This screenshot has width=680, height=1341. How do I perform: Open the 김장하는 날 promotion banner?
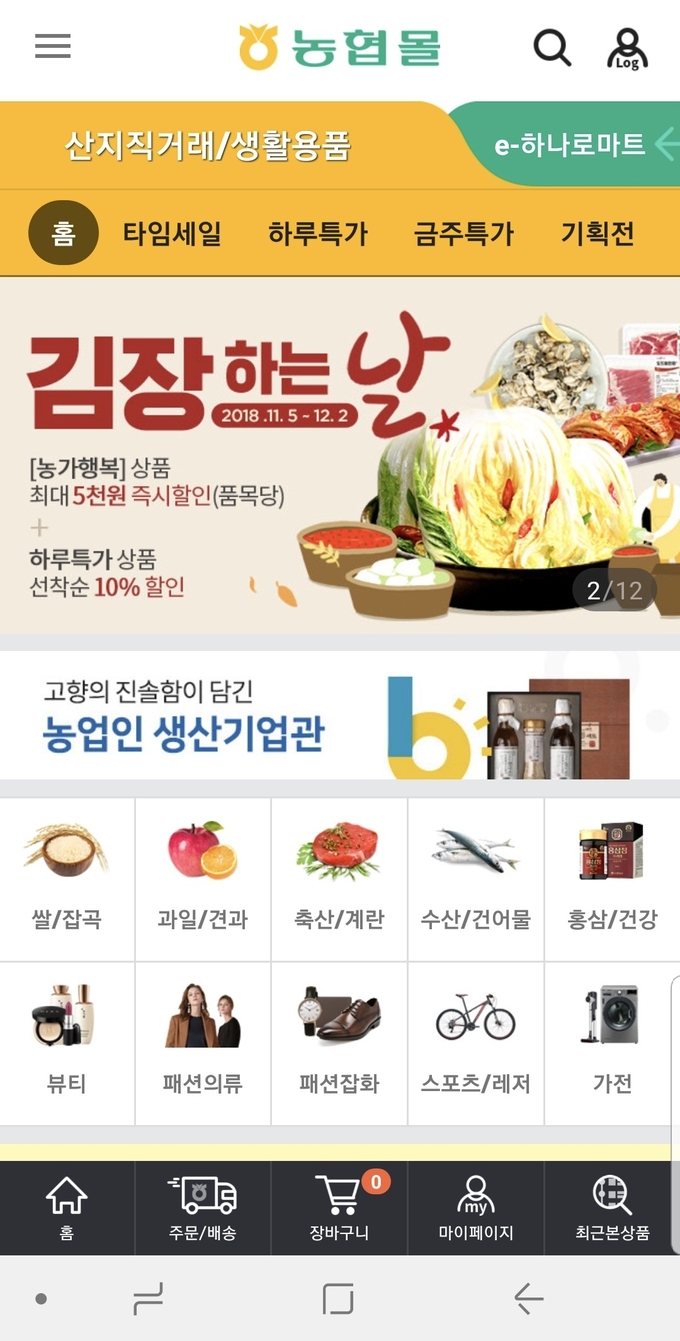coord(340,455)
